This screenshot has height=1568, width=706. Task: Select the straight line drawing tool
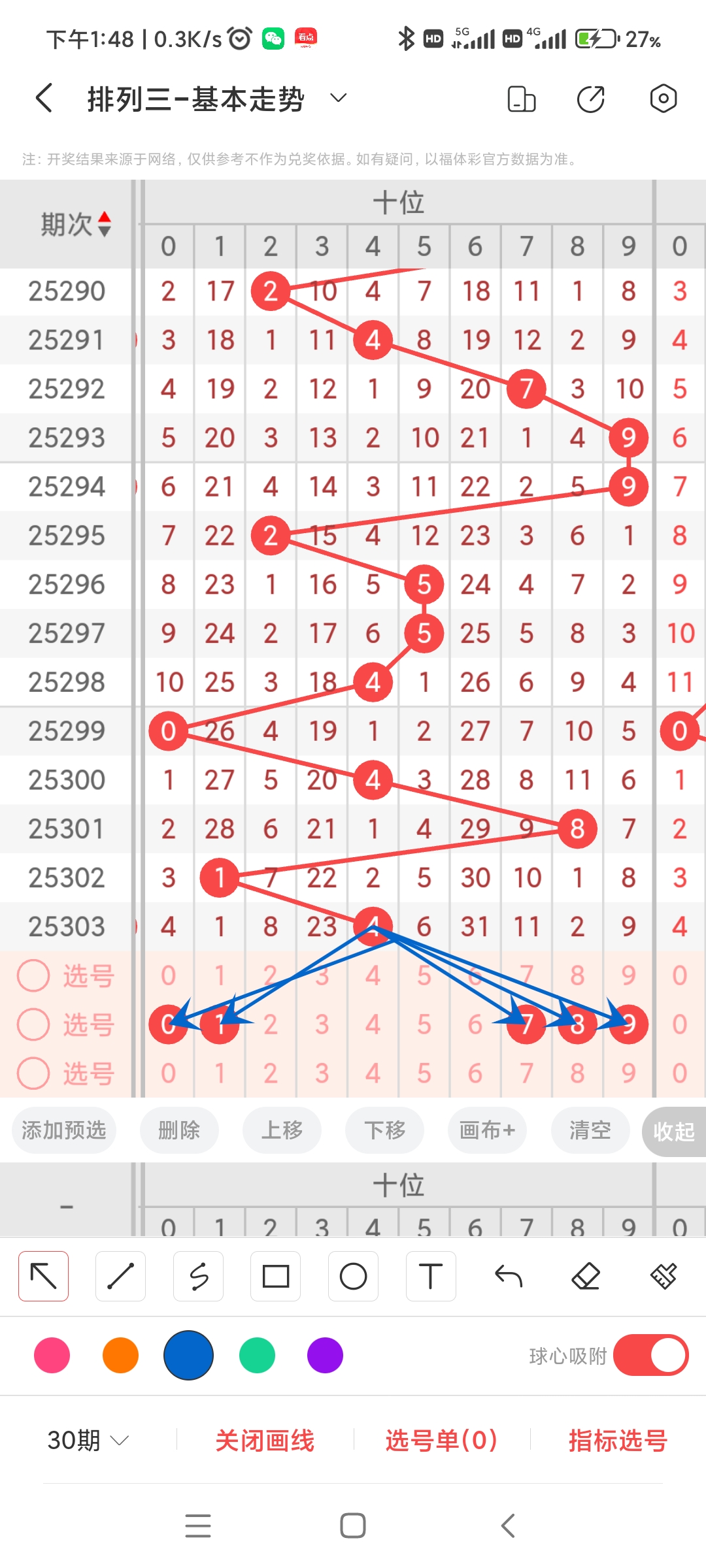click(120, 1275)
